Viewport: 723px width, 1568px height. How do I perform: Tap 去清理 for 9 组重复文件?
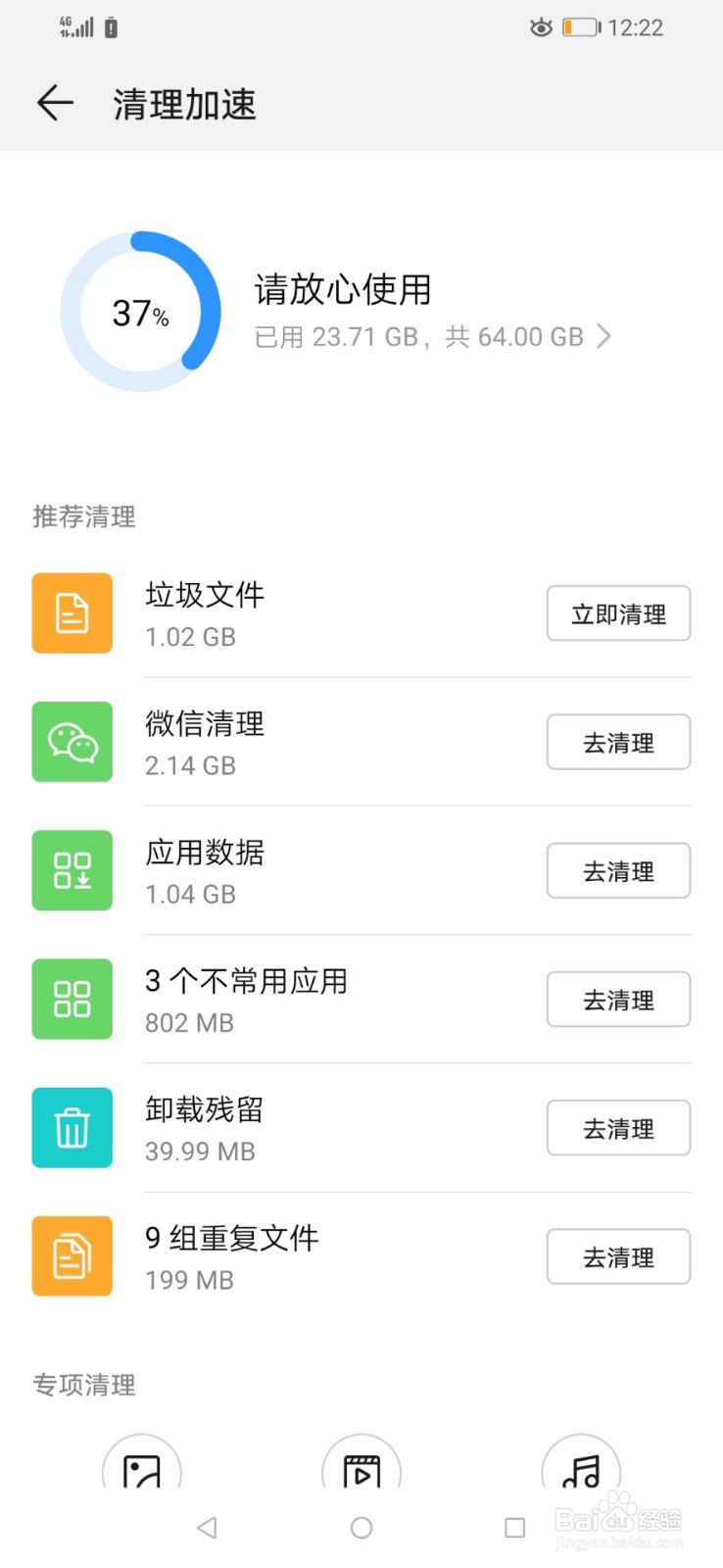(618, 1256)
